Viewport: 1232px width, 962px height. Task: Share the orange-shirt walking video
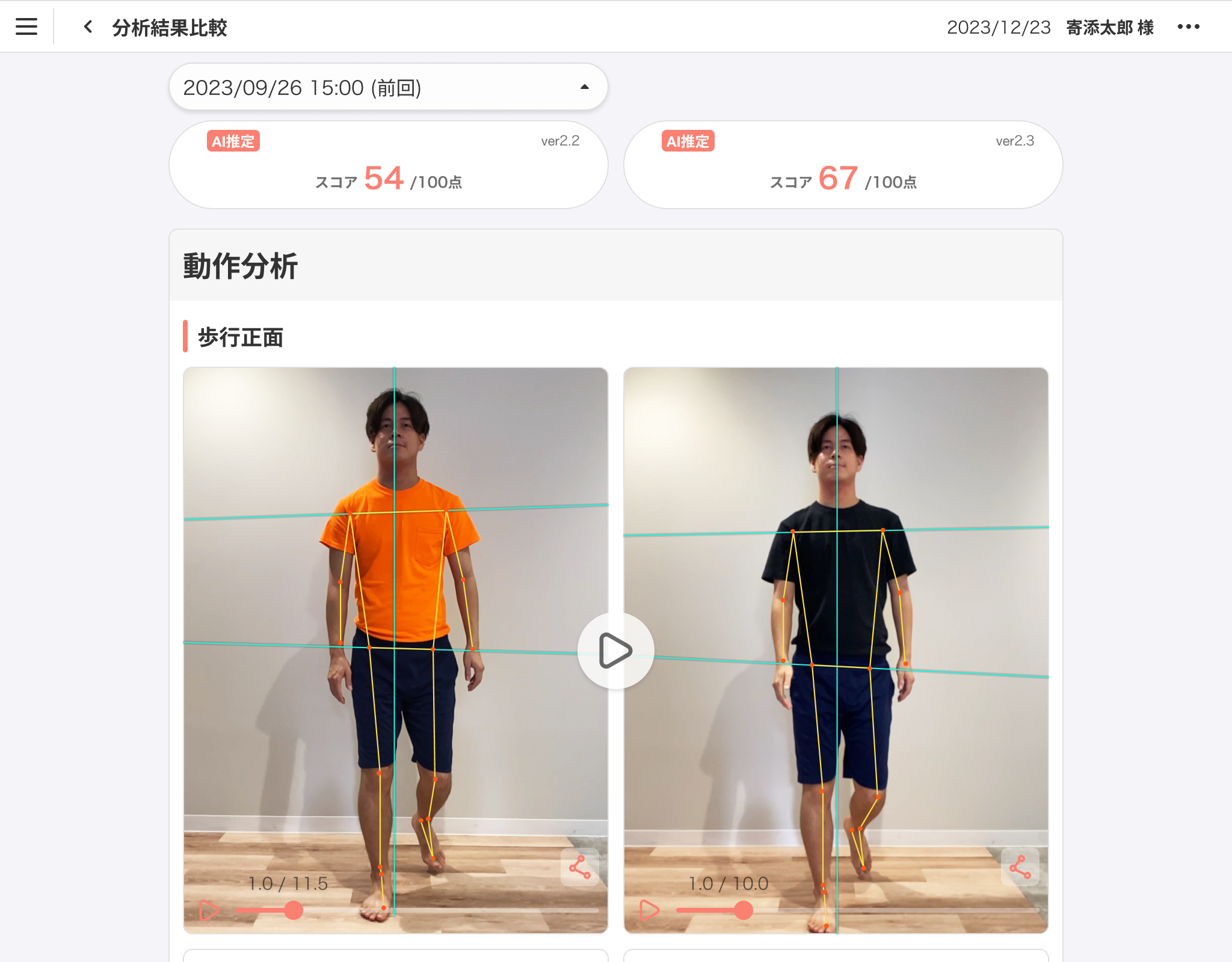(x=580, y=867)
